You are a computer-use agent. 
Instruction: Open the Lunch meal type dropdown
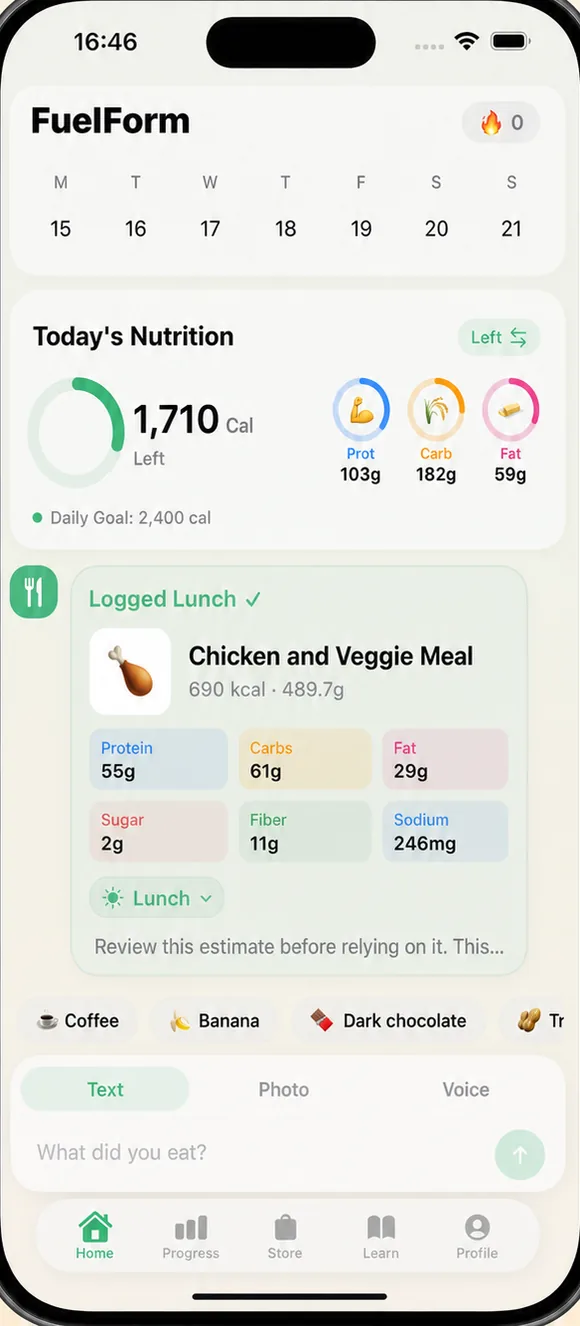pos(157,898)
